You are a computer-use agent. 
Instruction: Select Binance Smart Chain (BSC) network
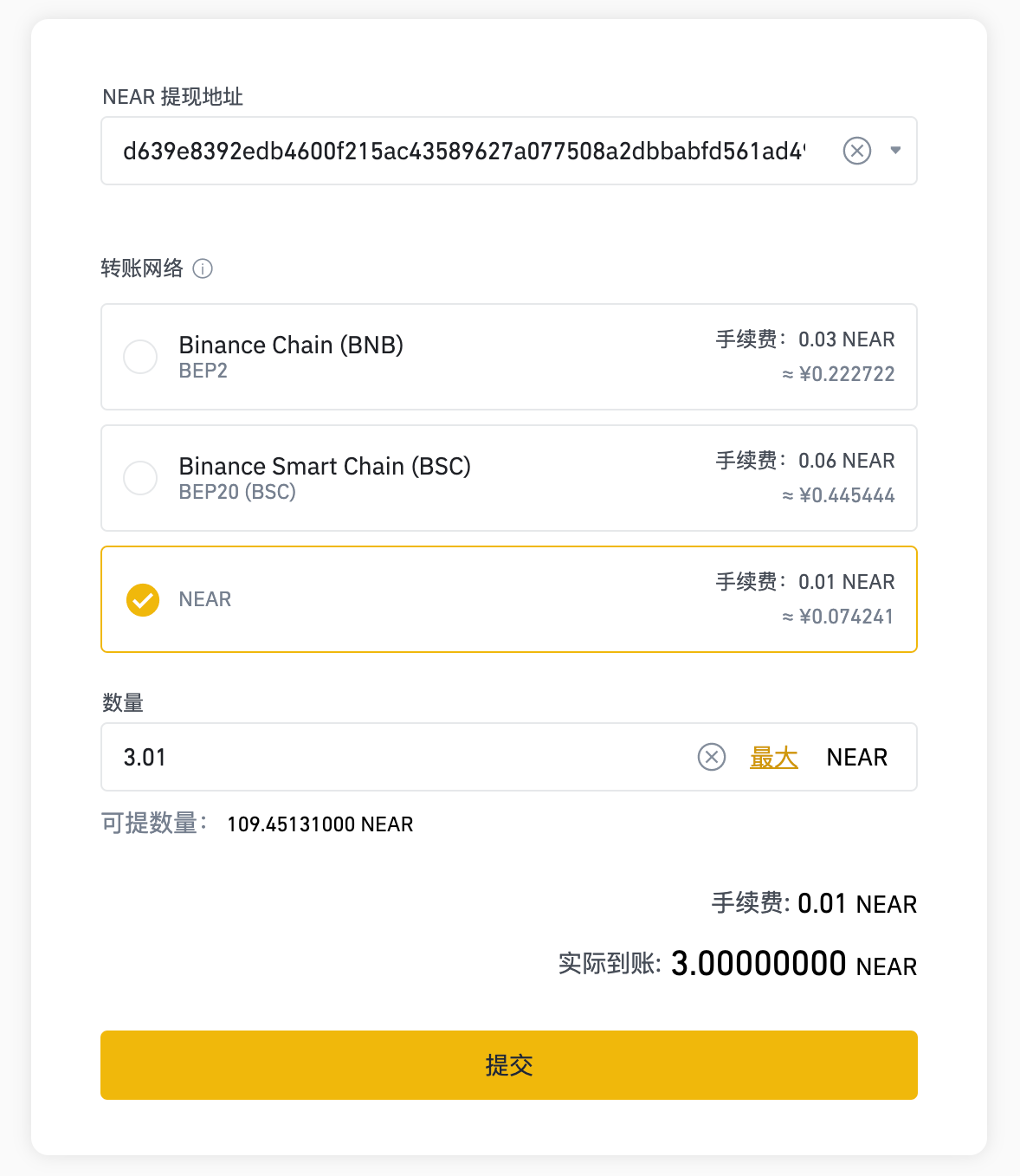(x=140, y=478)
